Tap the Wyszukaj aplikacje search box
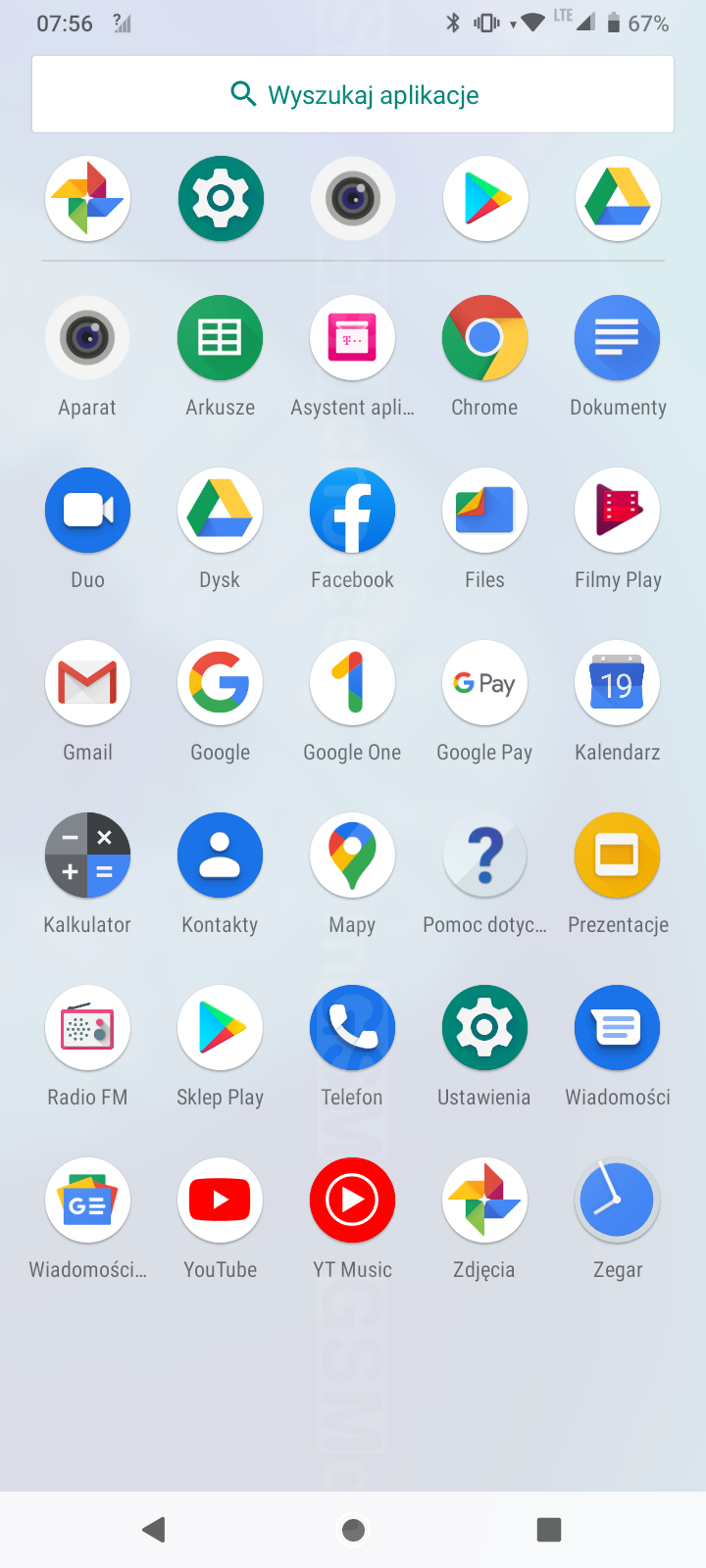Image resolution: width=706 pixels, height=1568 pixels. point(353,94)
